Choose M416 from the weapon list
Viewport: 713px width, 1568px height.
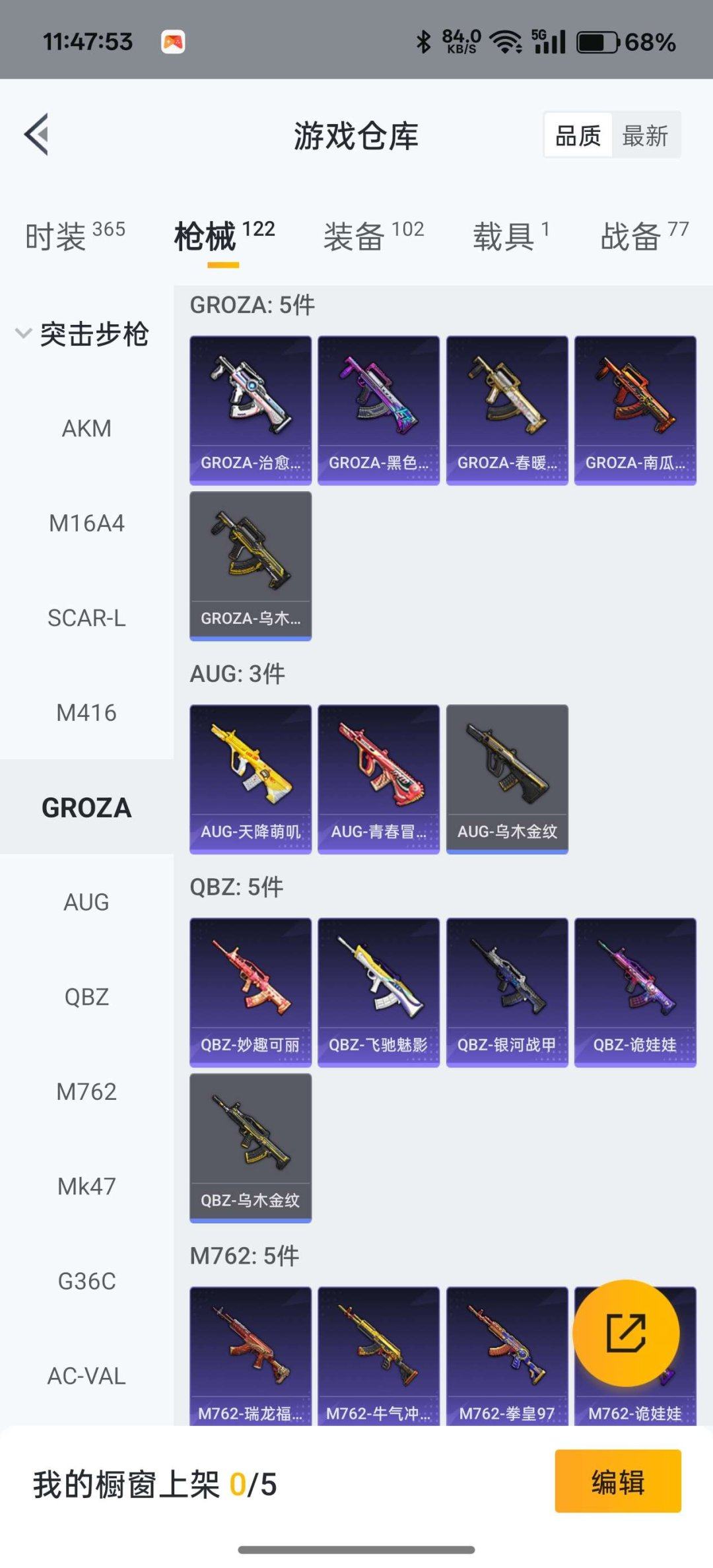86,713
